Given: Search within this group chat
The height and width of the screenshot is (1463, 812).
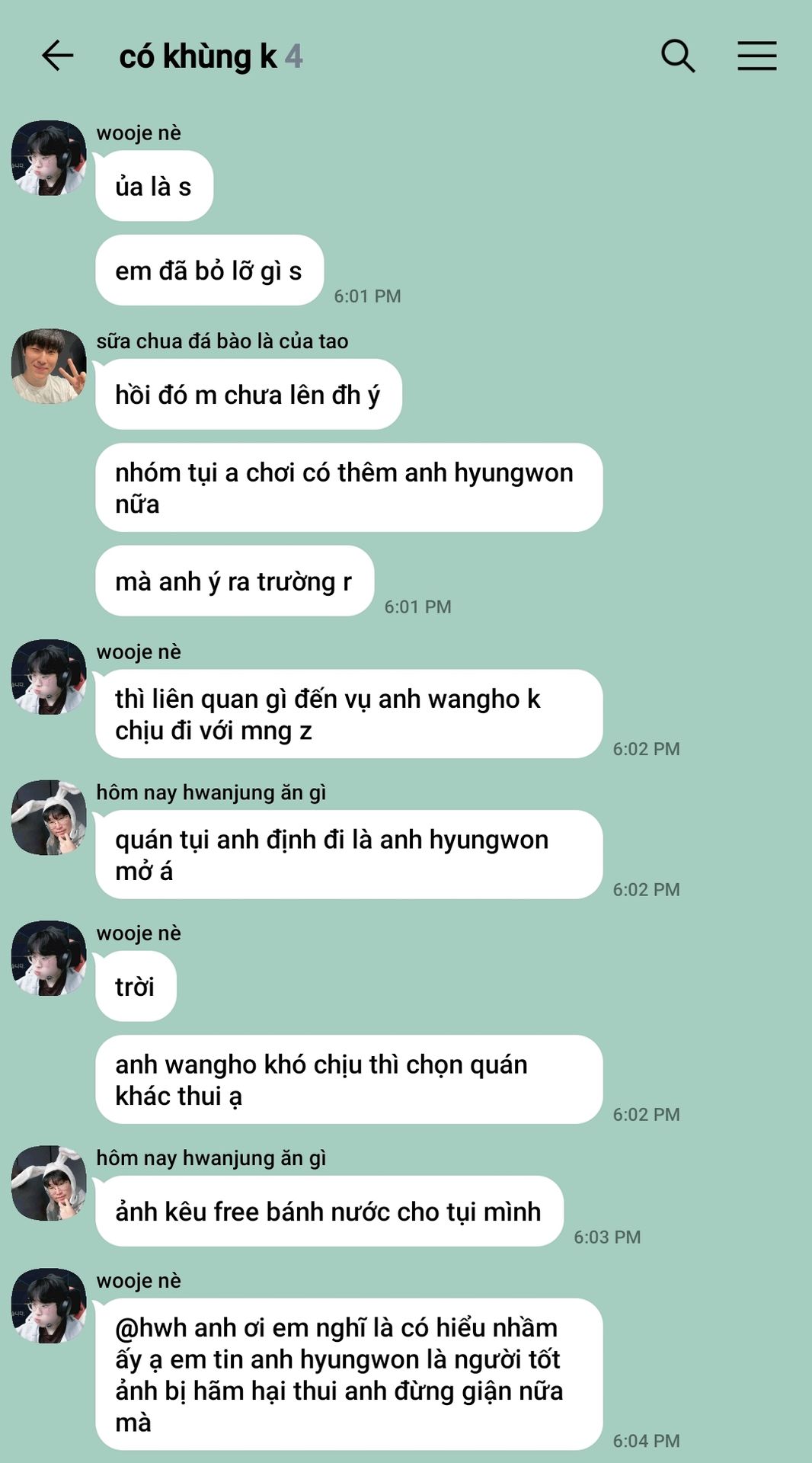Looking at the screenshot, I should pyautogui.click(x=677, y=56).
